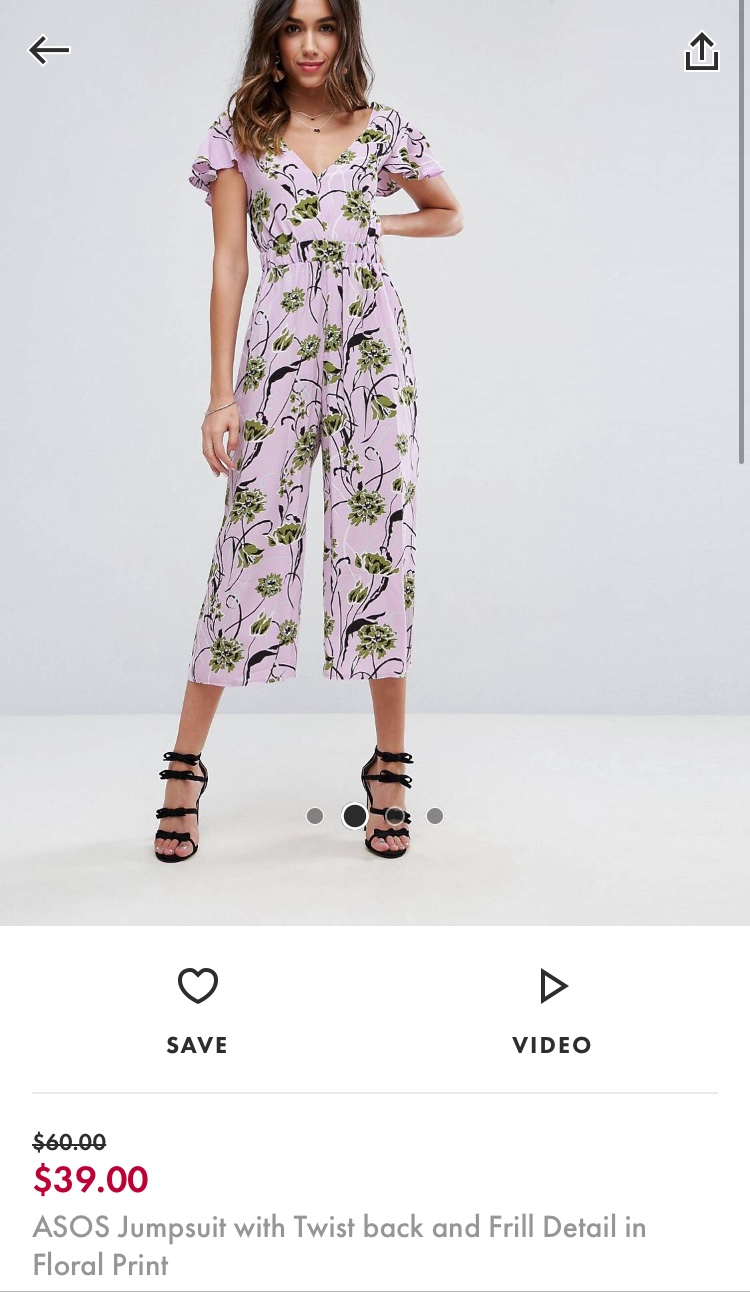Image resolution: width=750 pixels, height=1292 pixels.
Task: Go back using the arrow icon
Action: [x=48, y=50]
